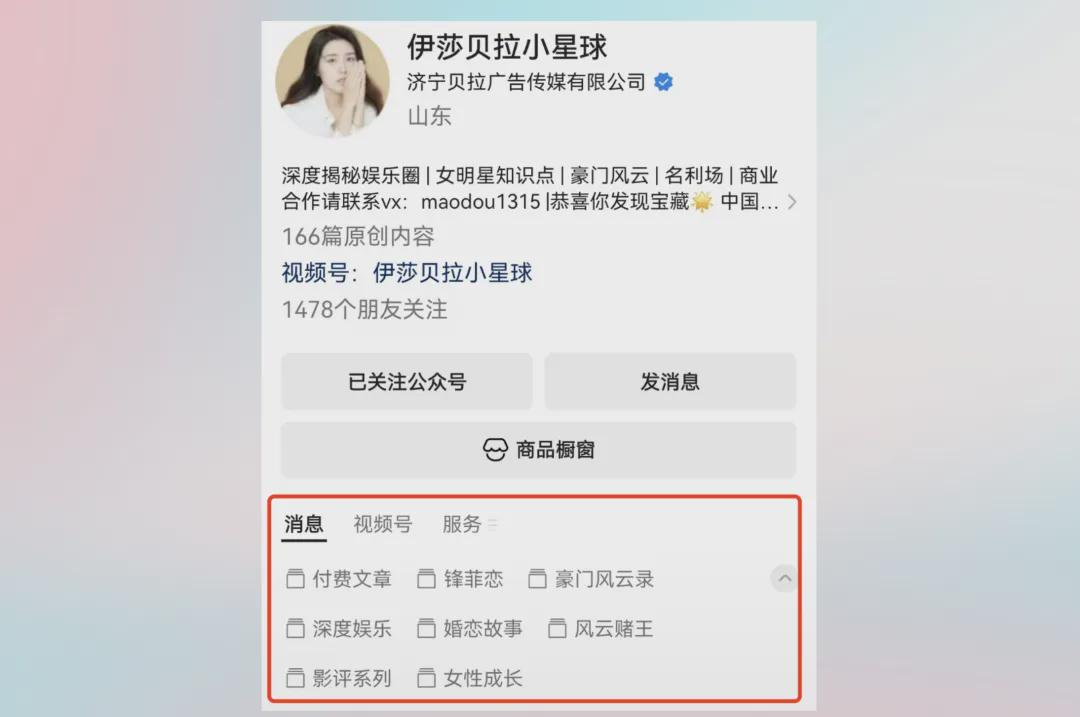
Task: Open the 视频号 伊莎贝拉小星球 link
Action: [452, 273]
